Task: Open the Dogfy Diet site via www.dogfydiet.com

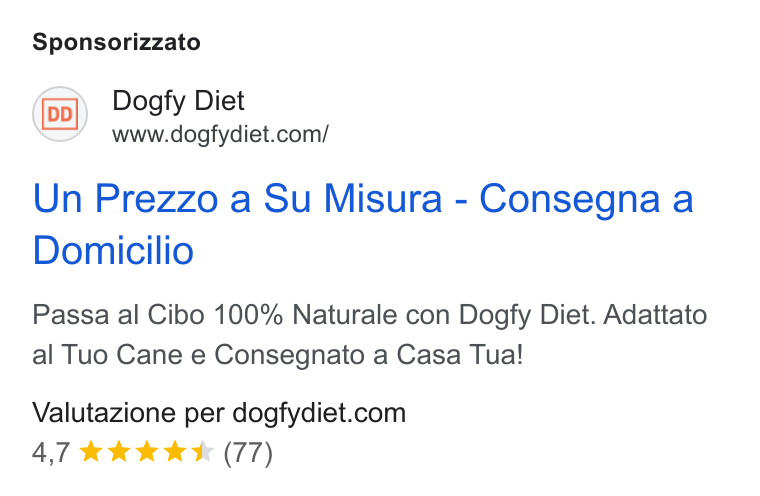Action: point(220,134)
